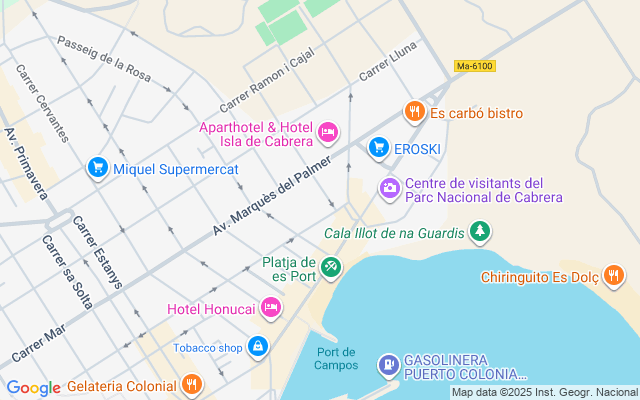Open the Hotel Honucai lodging marker
The image size is (640, 400).
click(x=271, y=307)
